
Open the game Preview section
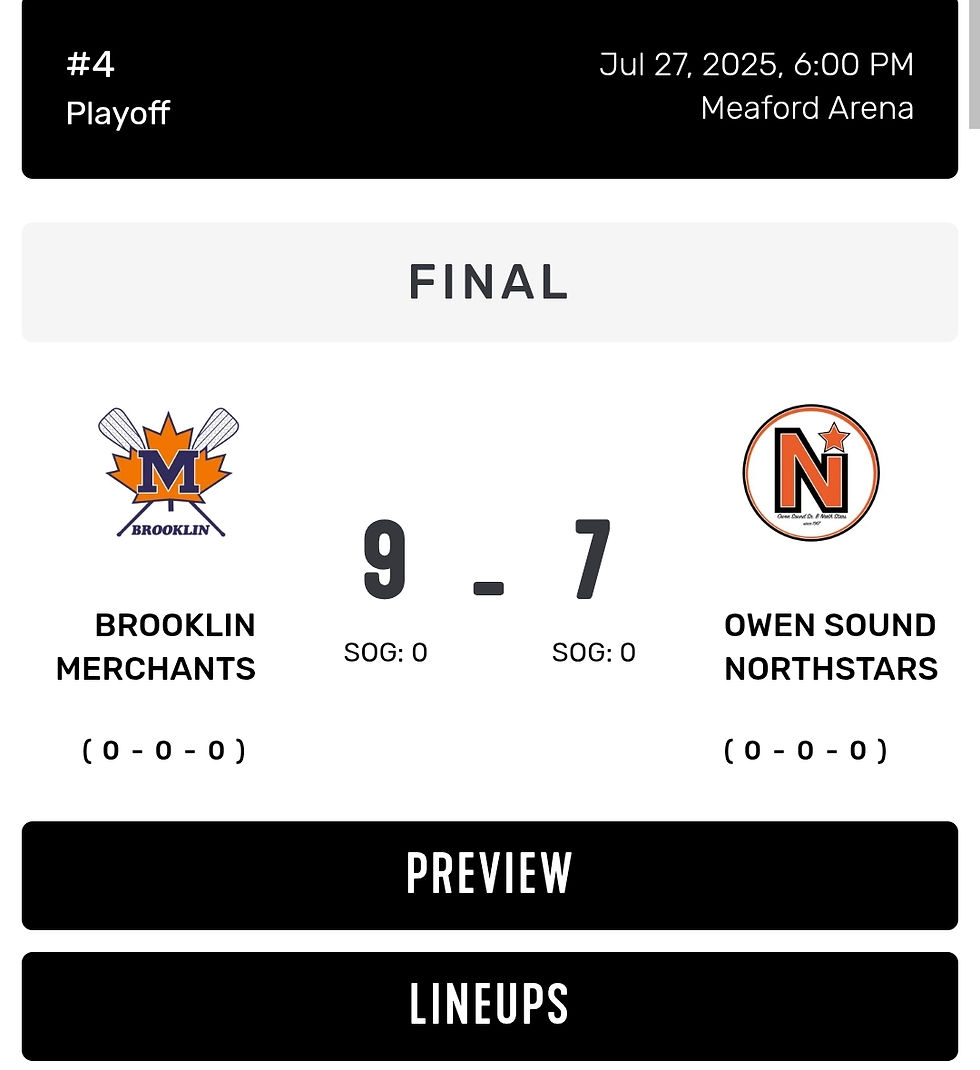click(x=489, y=874)
